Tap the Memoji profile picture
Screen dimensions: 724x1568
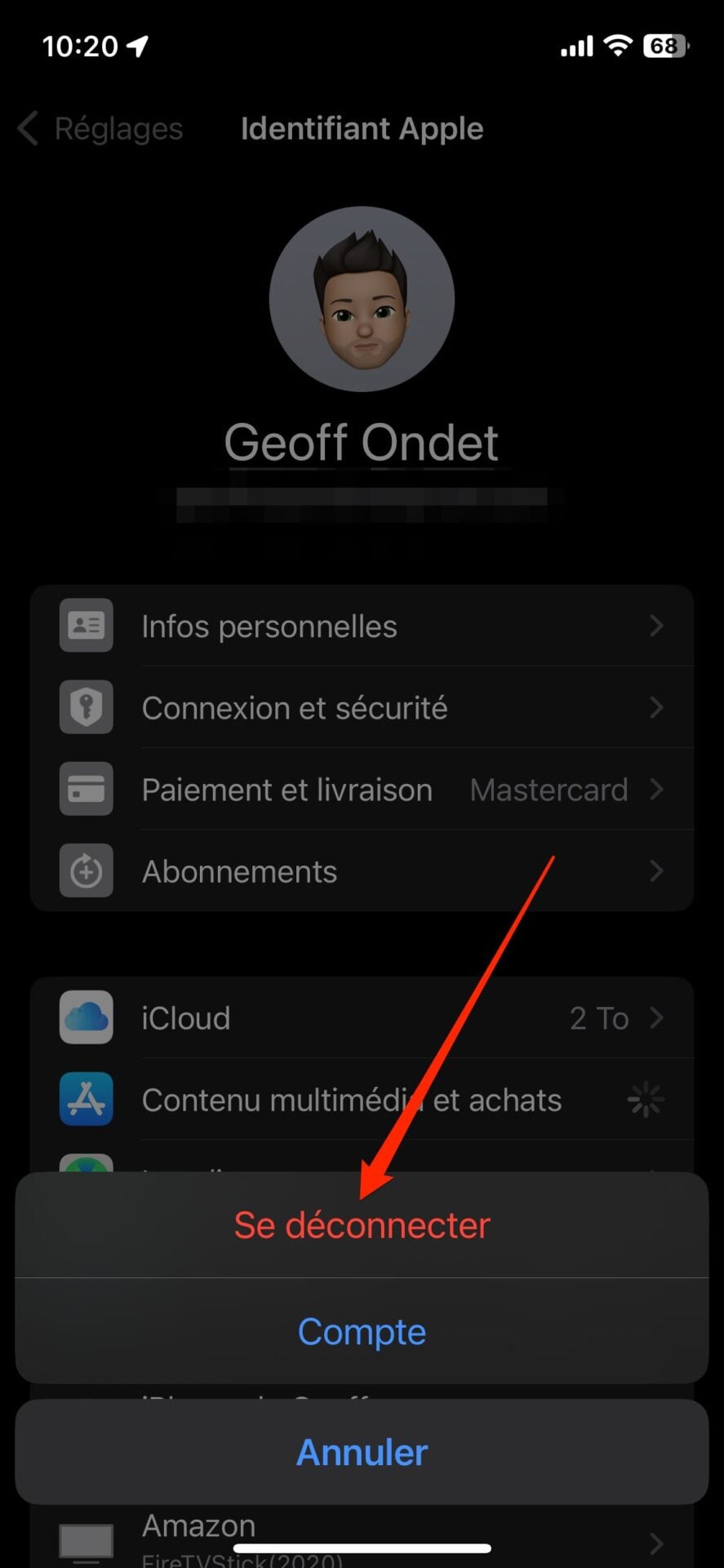click(x=362, y=299)
